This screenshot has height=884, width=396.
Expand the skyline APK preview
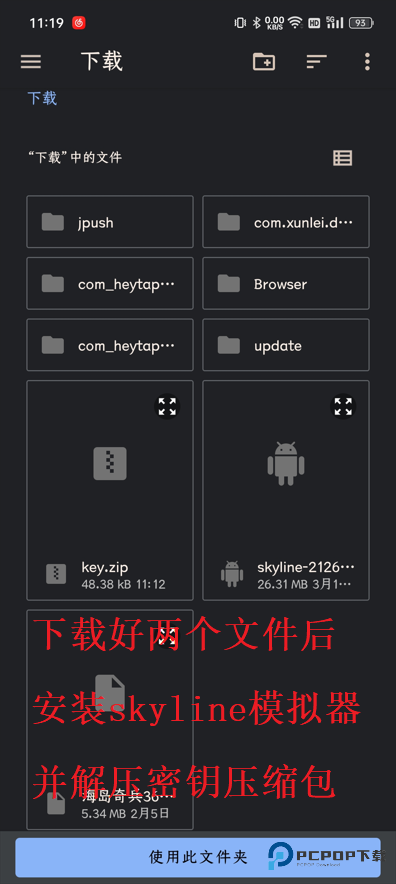(x=343, y=406)
